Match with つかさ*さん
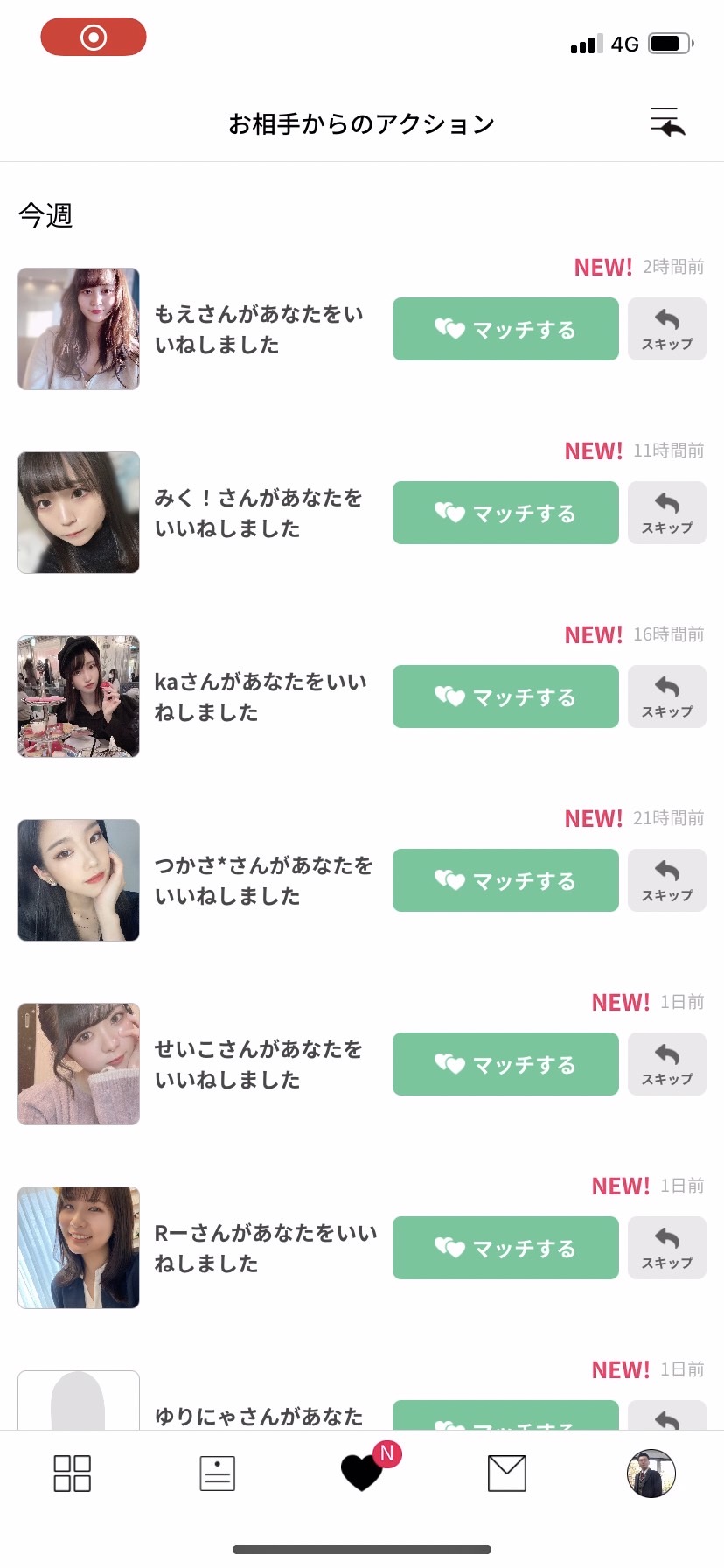The image size is (724, 1568). 505,880
